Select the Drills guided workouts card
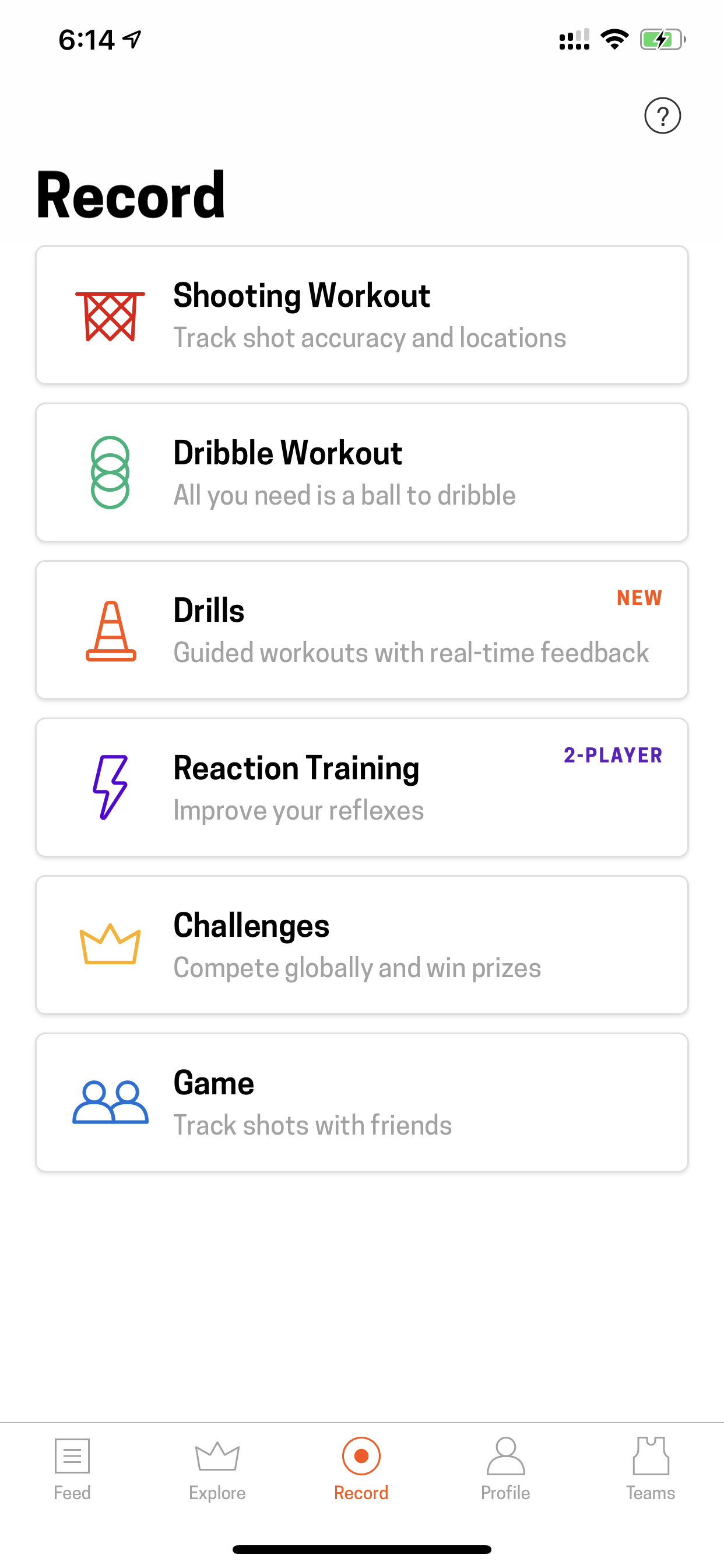The height and width of the screenshot is (1568, 724). [x=362, y=630]
